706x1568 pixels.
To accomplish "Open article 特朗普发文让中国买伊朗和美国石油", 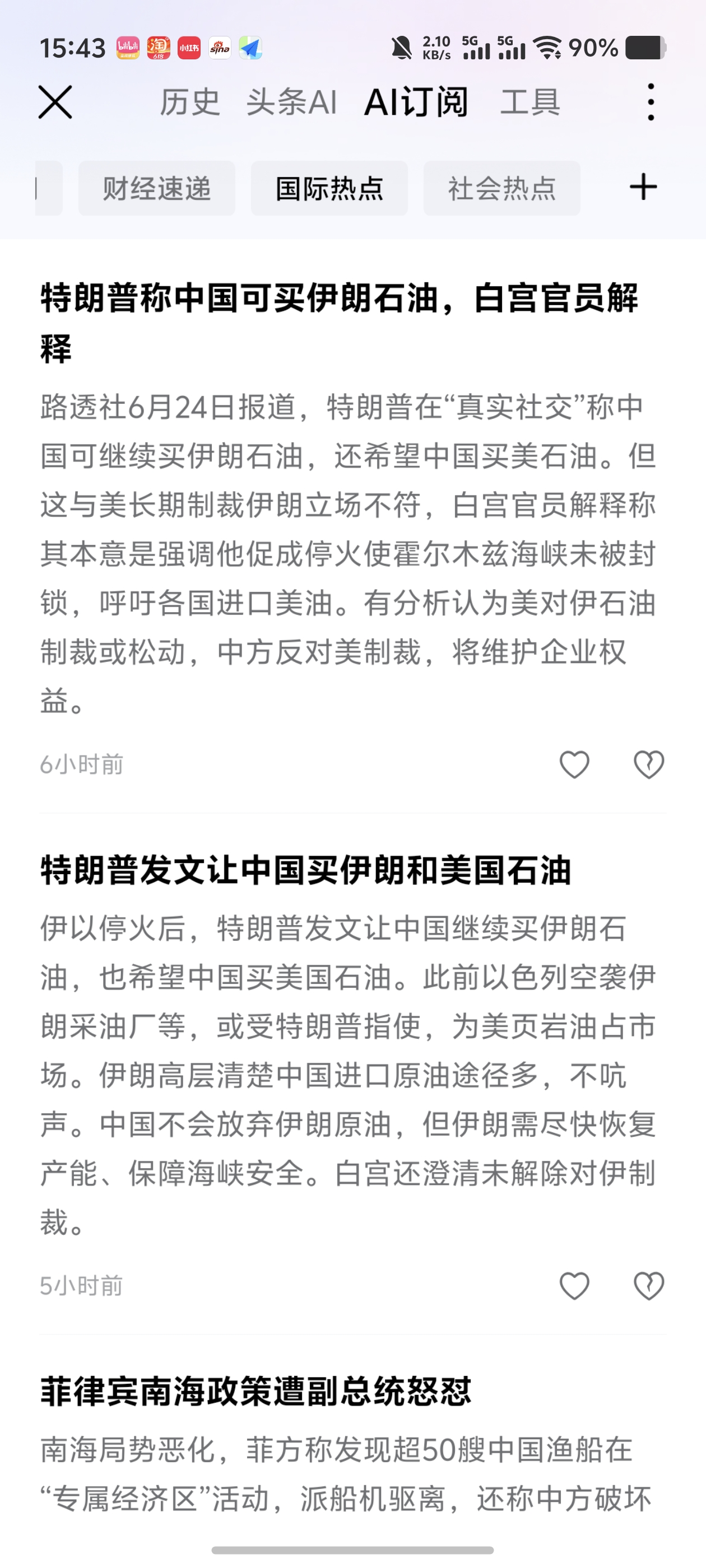I will [306, 870].
